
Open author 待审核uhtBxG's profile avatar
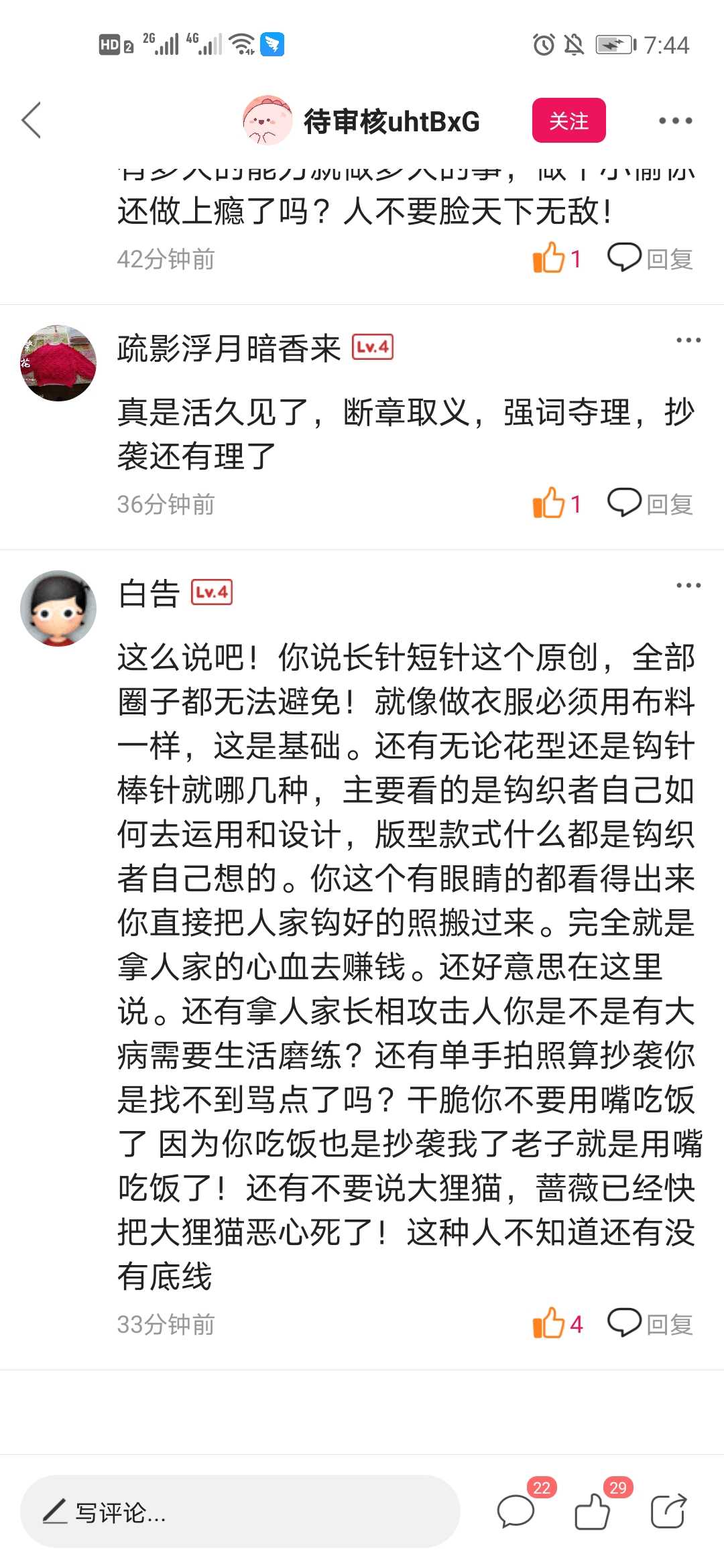[267, 121]
